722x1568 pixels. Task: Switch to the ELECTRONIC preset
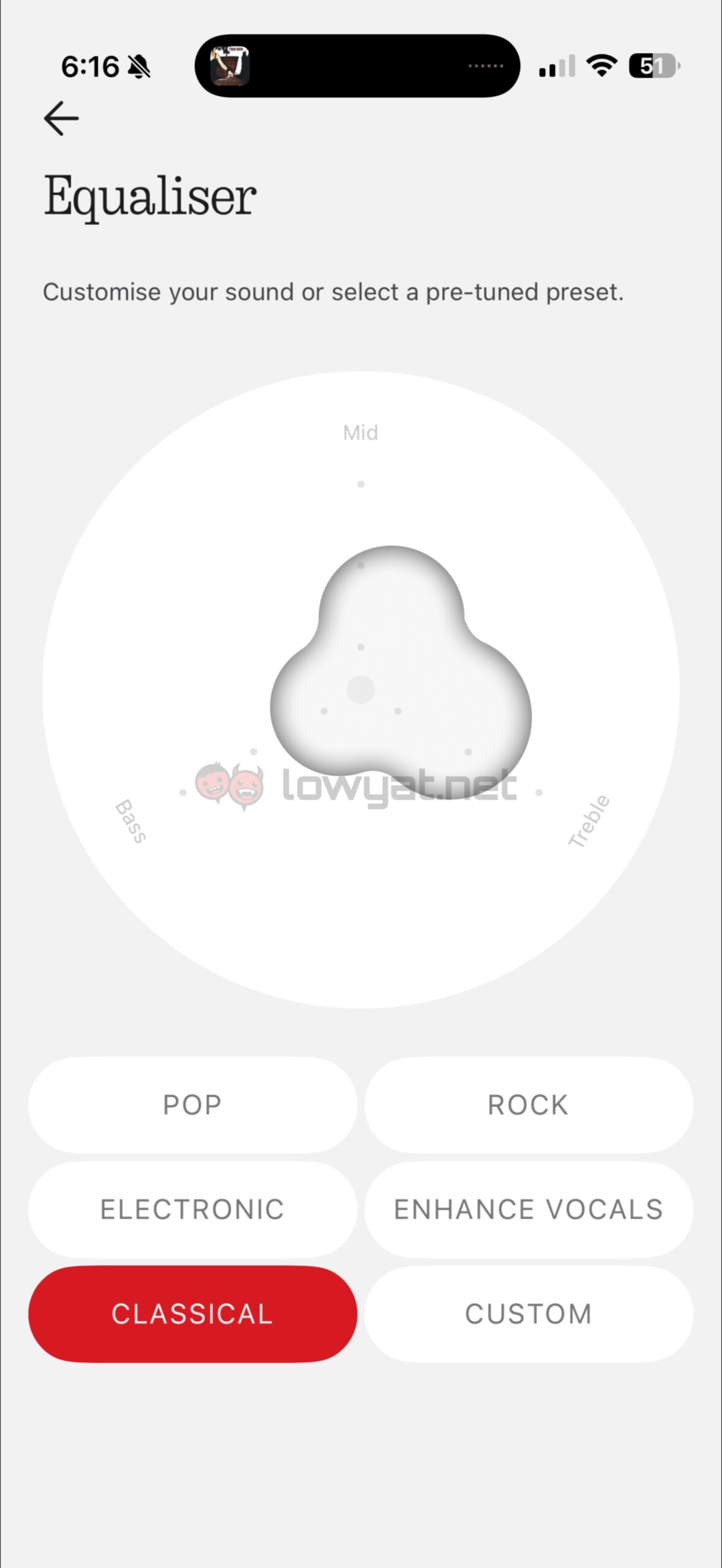[192, 1210]
